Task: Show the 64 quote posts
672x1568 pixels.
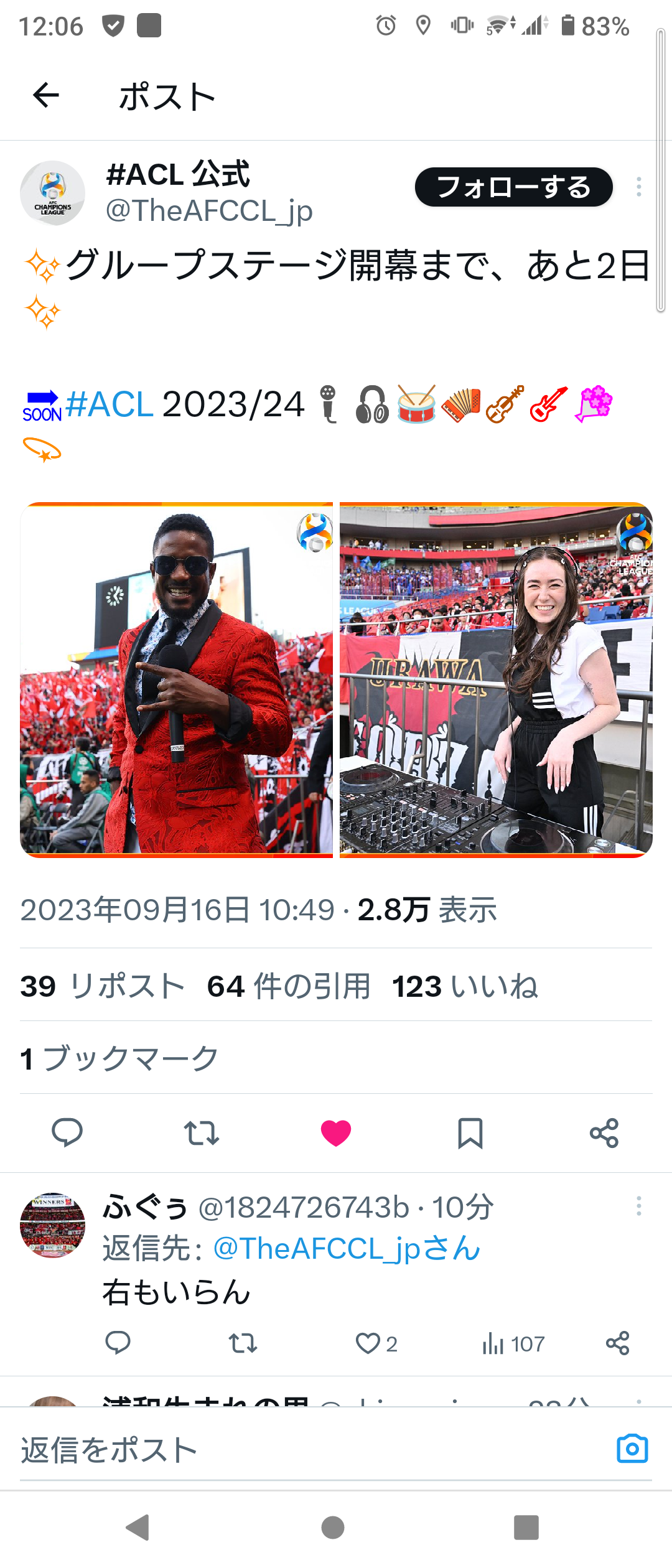Action: click(x=289, y=986)
